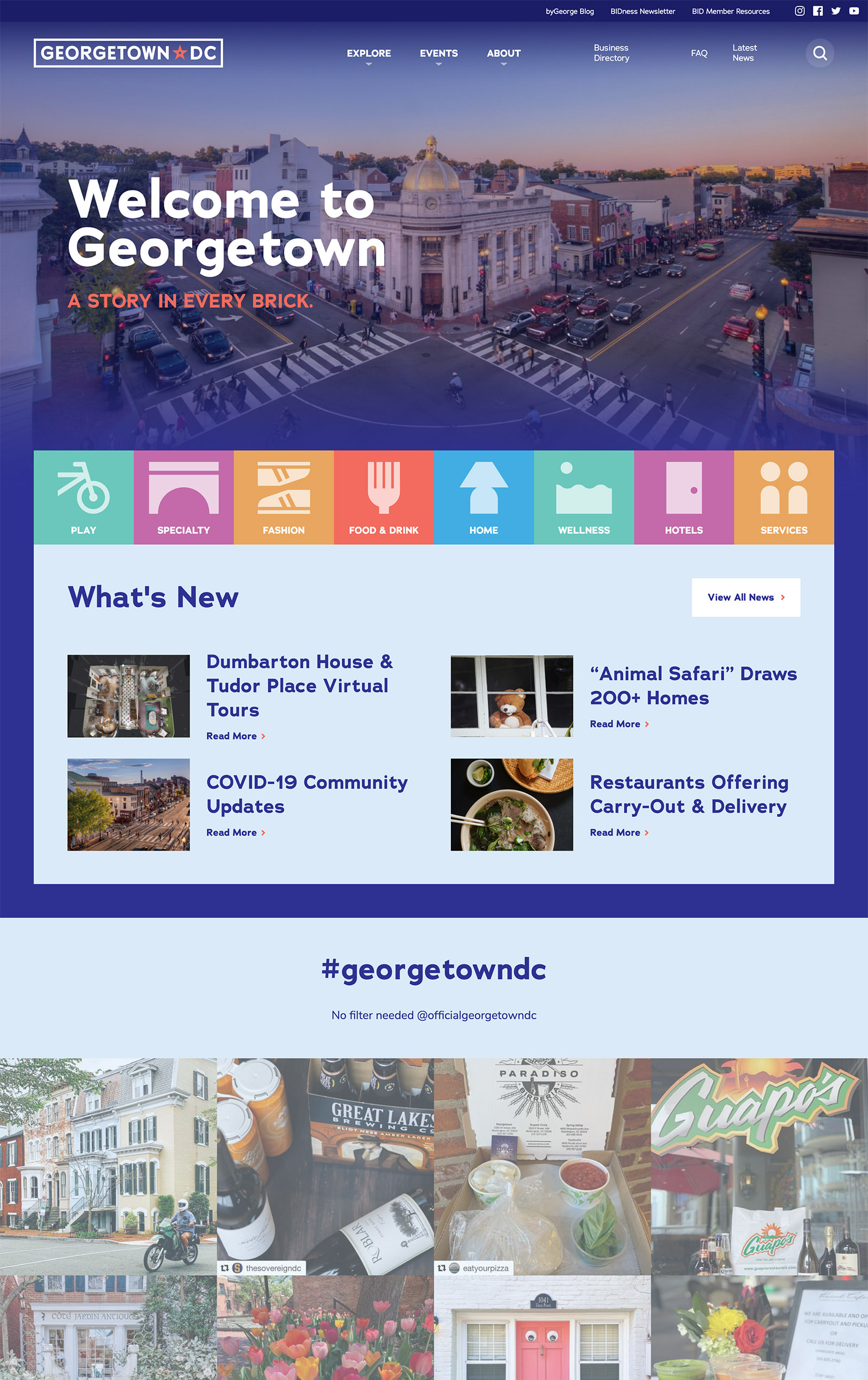Expand the Explore menu
This screenshot has height=1380, width=868.
click(x=368, y=53)
